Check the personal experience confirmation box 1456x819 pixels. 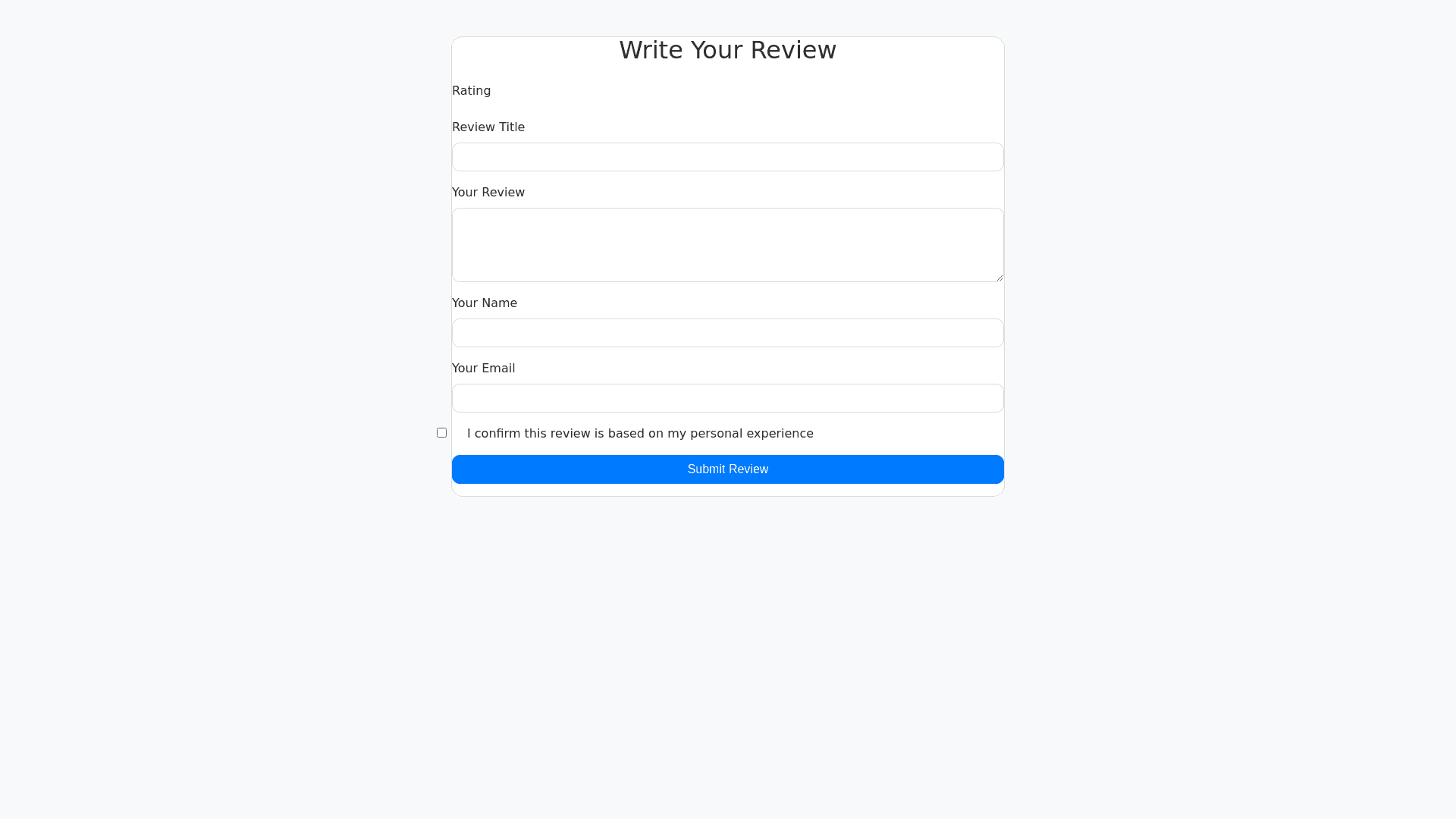[x=441, y=432]
